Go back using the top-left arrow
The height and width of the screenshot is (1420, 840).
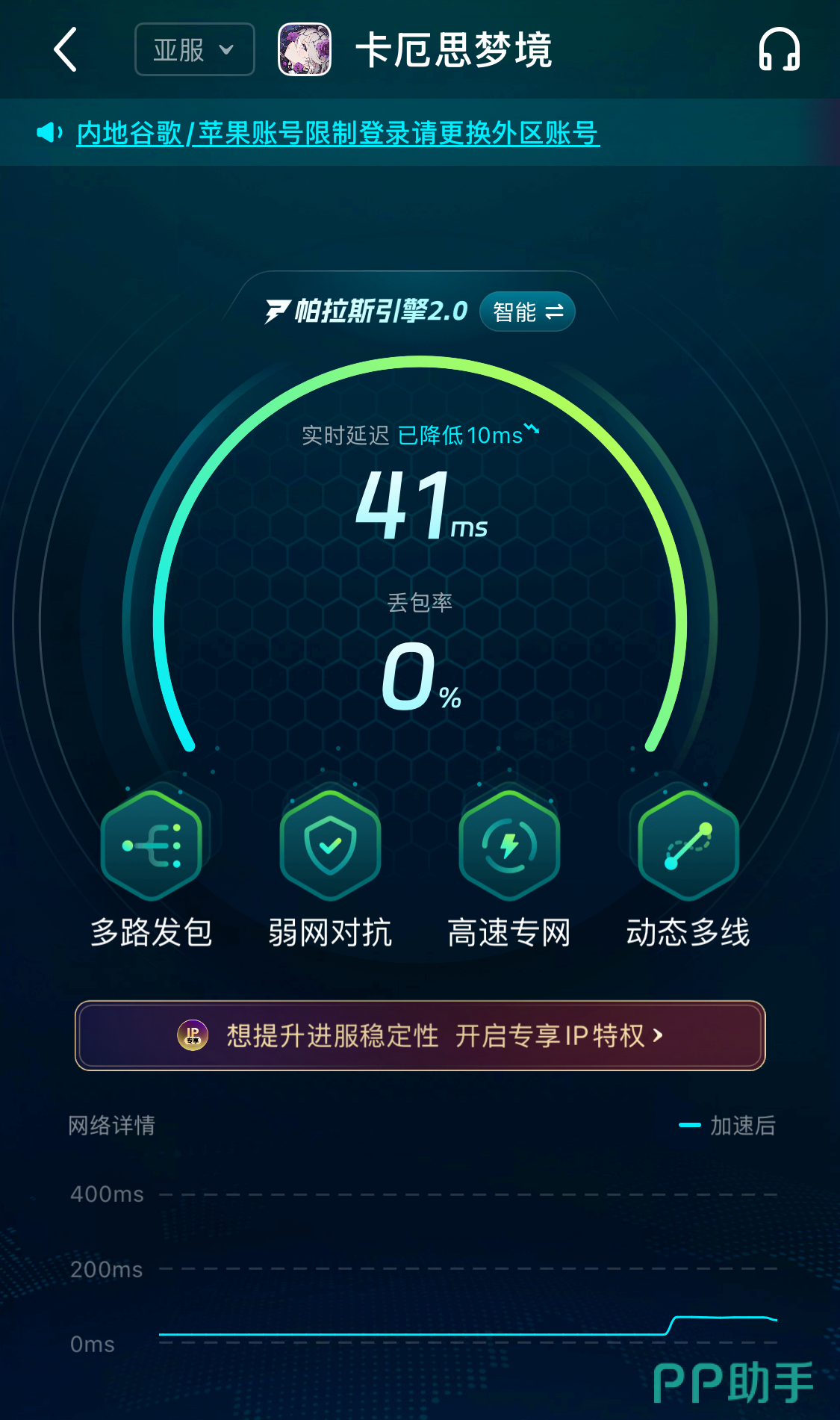point(66,50)
